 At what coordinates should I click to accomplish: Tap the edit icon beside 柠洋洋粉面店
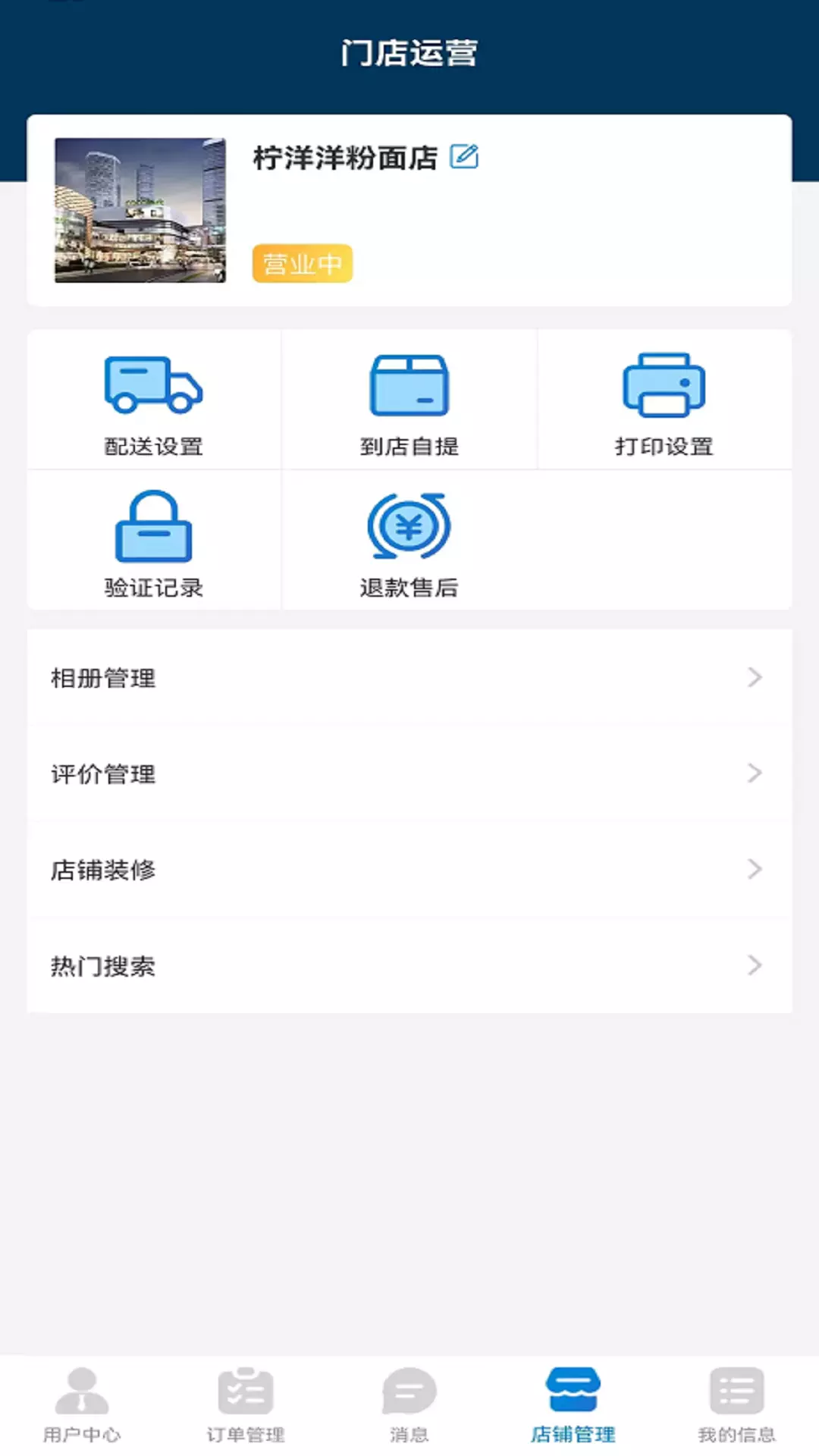(x=464, y=156)
